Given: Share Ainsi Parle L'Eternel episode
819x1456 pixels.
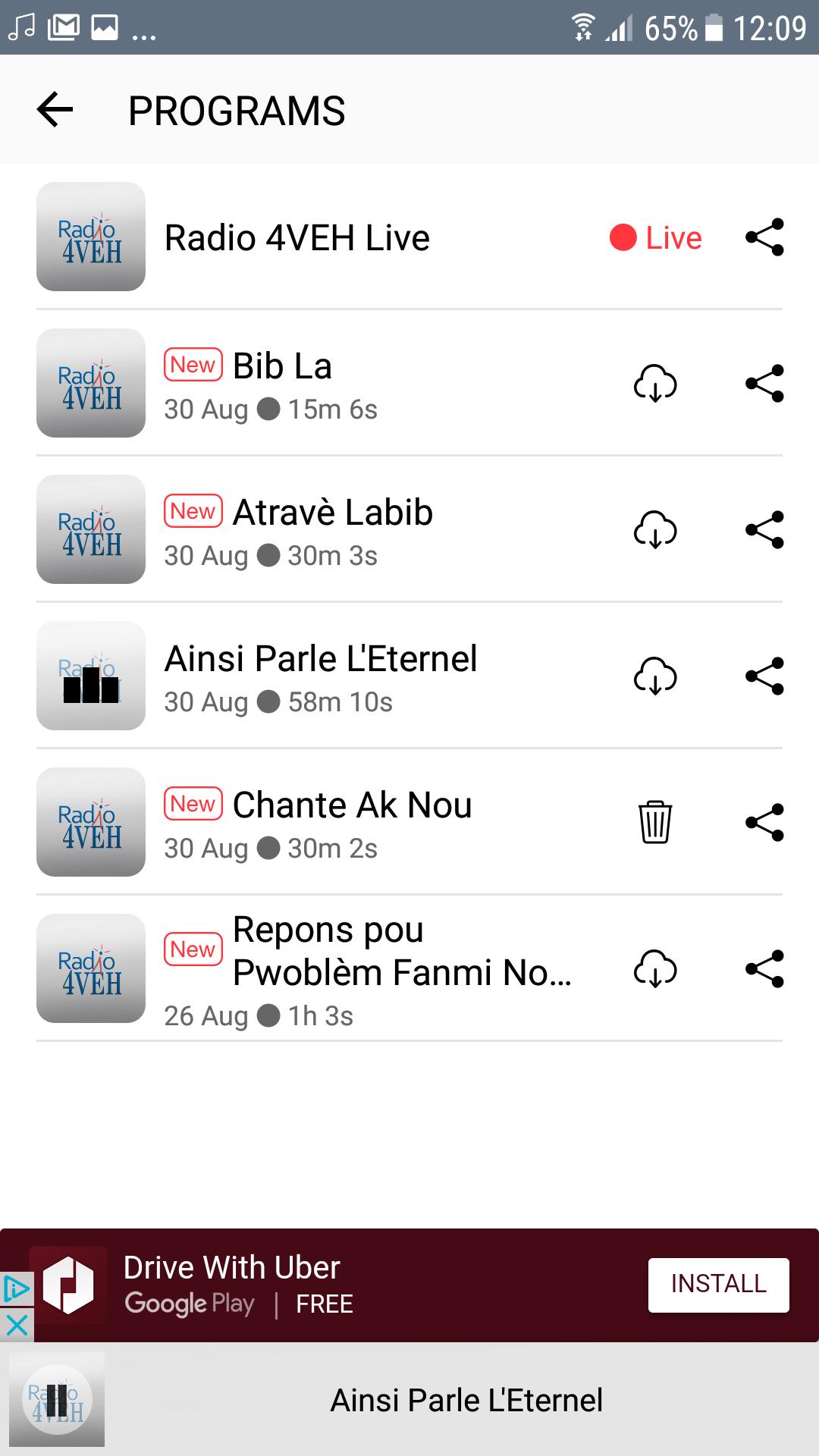Looking at the screenshot, I should tap(764, 676).
